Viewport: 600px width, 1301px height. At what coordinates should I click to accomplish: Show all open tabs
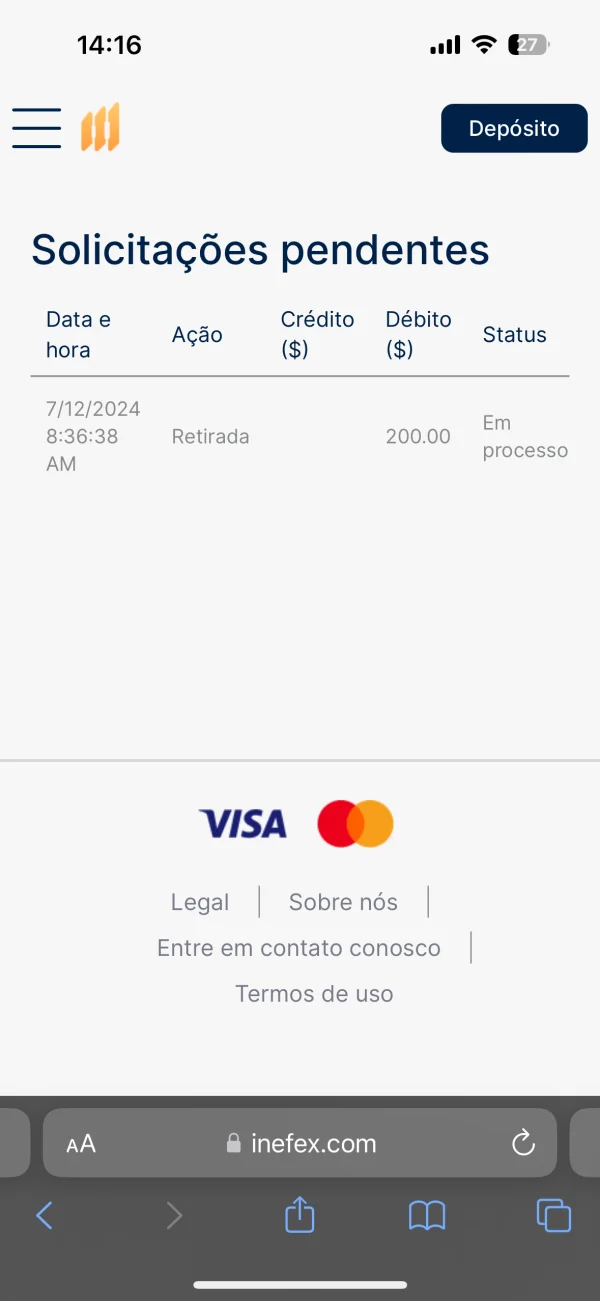point(553,1216)
